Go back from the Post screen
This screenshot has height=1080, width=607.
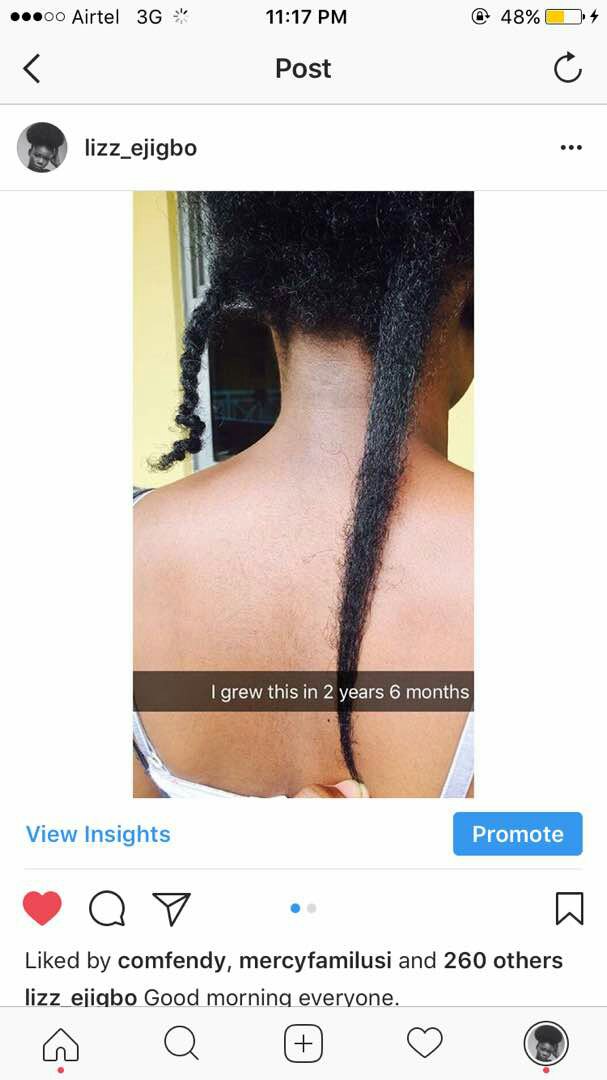tap(32, 69)
